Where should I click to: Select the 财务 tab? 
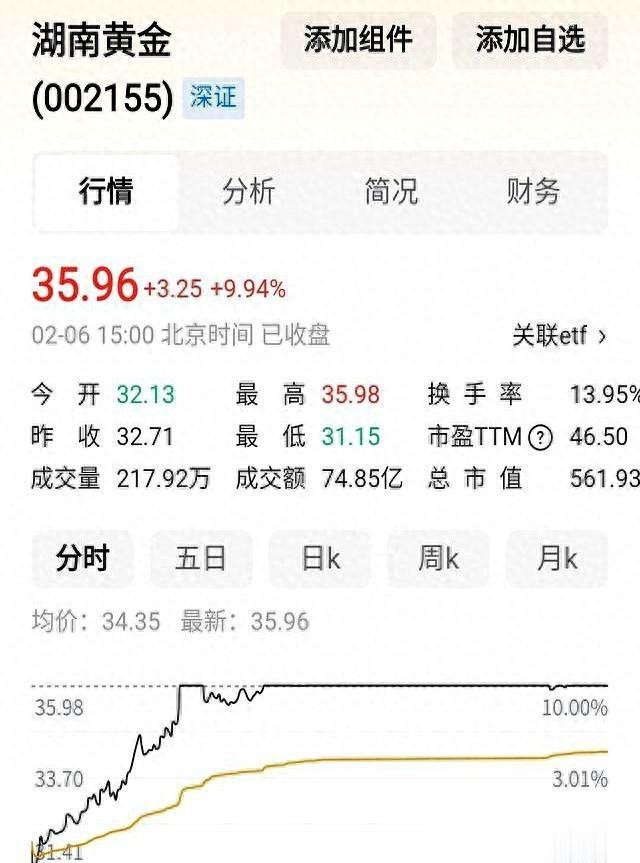click(533, 192)
